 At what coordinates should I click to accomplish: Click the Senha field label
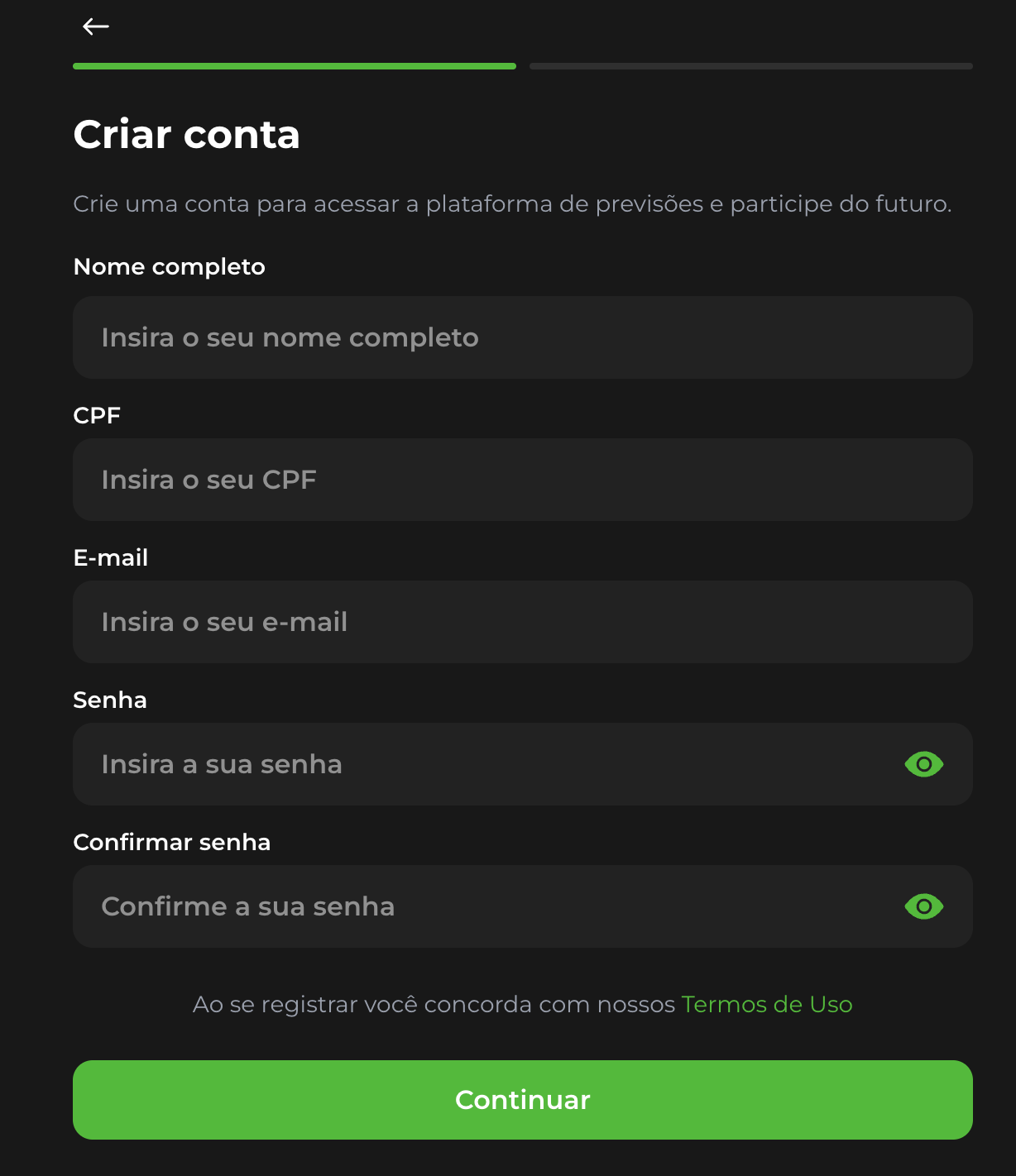(110, 700)
